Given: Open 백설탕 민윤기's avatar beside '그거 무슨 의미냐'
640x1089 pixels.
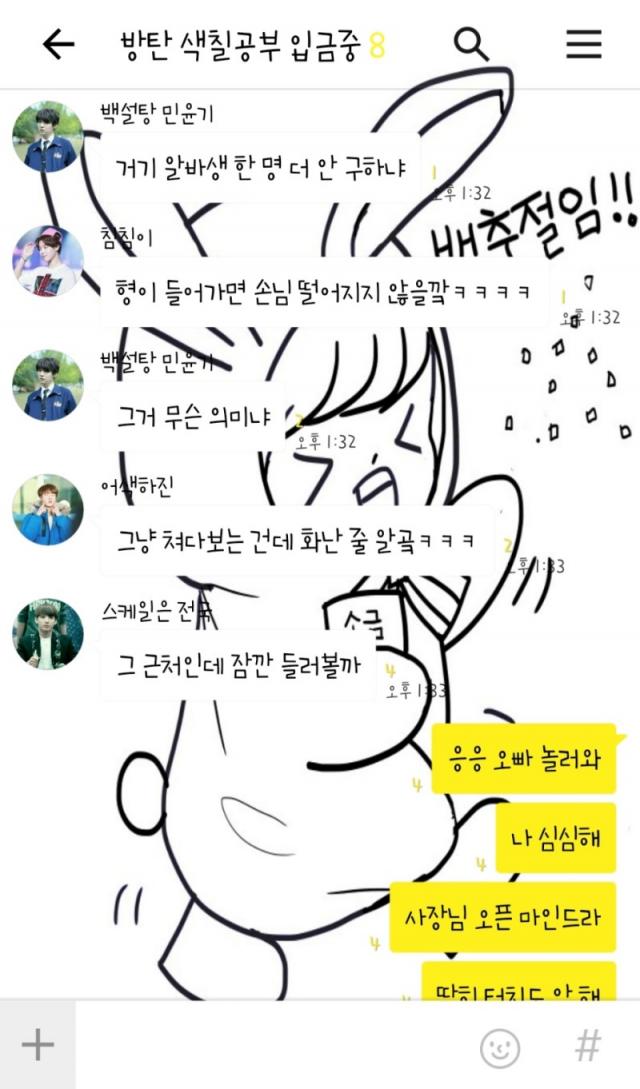Looking at the screenshot, I should [x=47, y=385].
